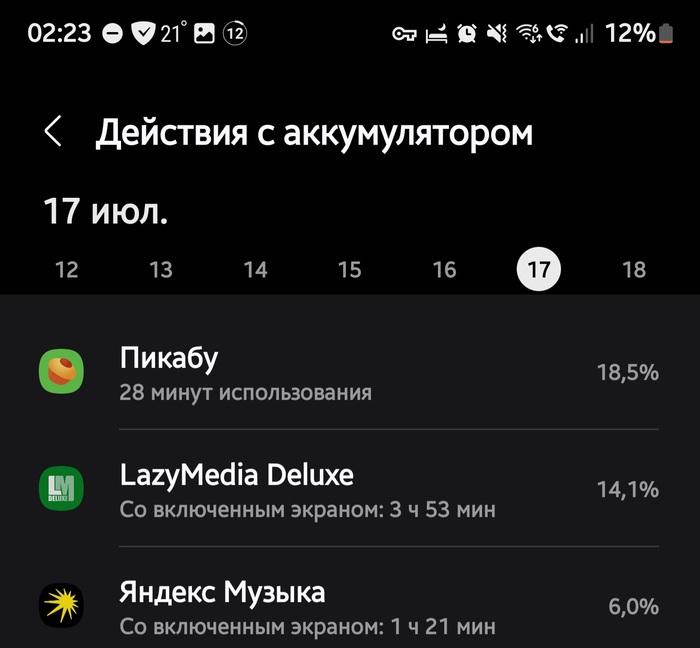Go back from the battery activity screen

click(x=53, y=132)
